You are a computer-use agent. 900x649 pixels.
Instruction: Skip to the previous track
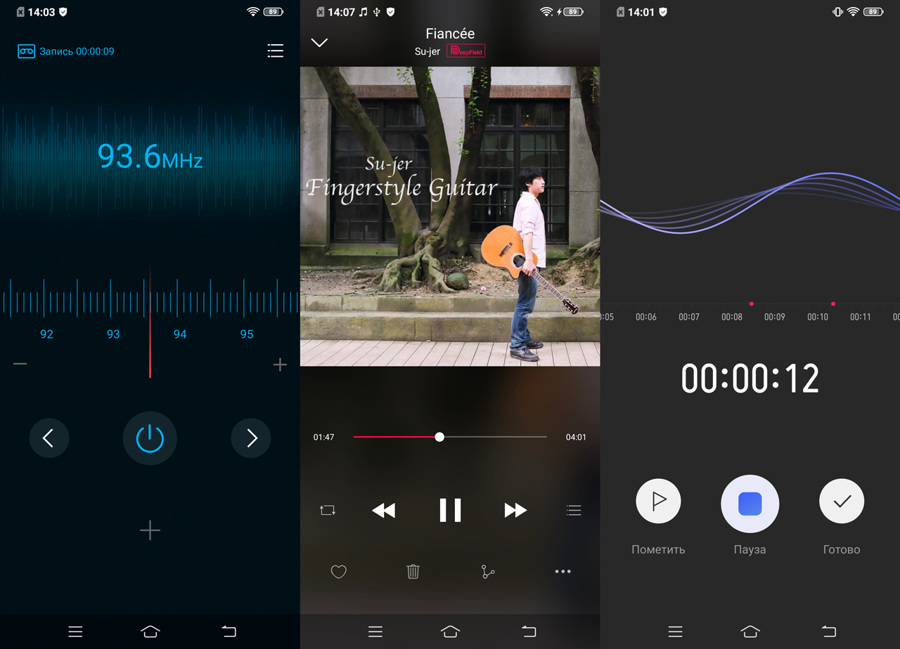click(x=383, y=510)
